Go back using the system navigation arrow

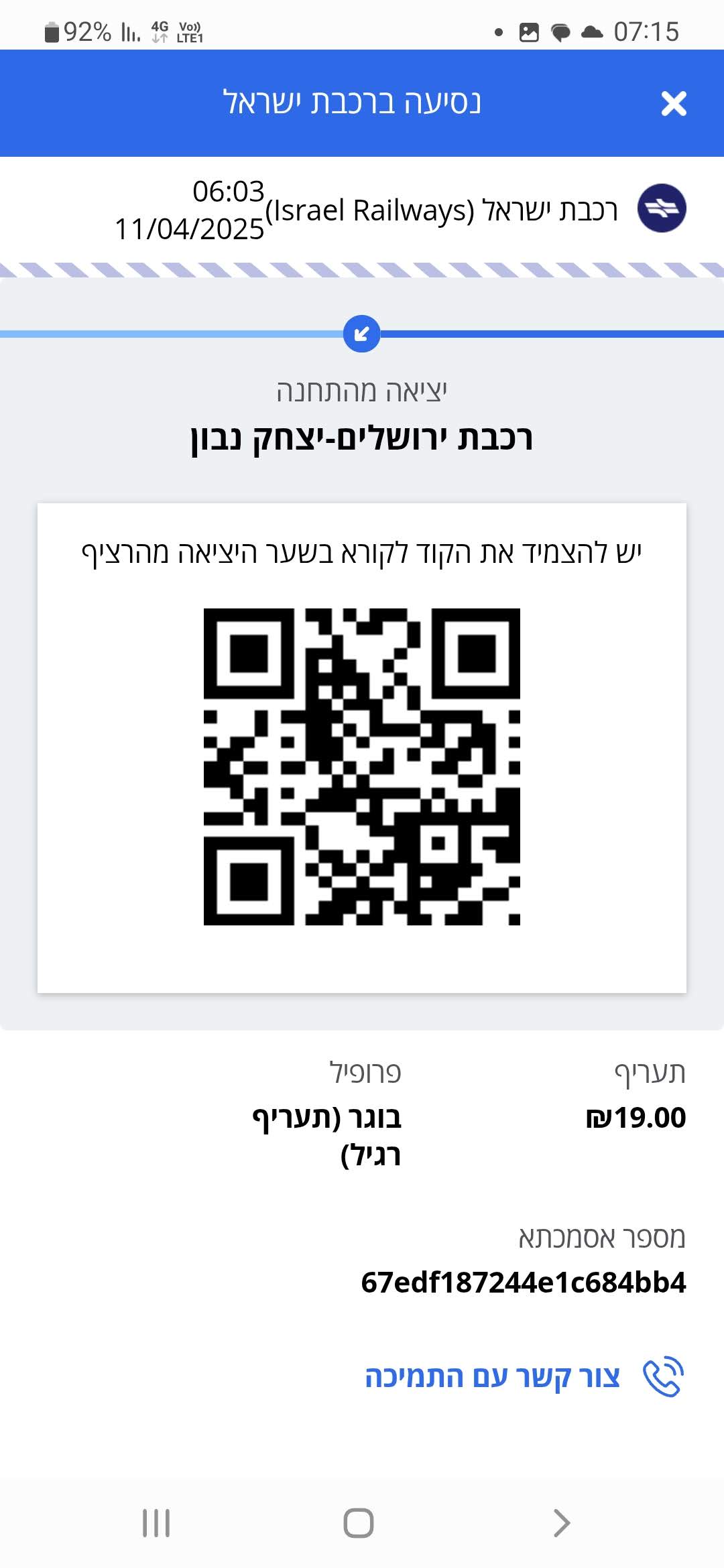tap(562, 1522)
